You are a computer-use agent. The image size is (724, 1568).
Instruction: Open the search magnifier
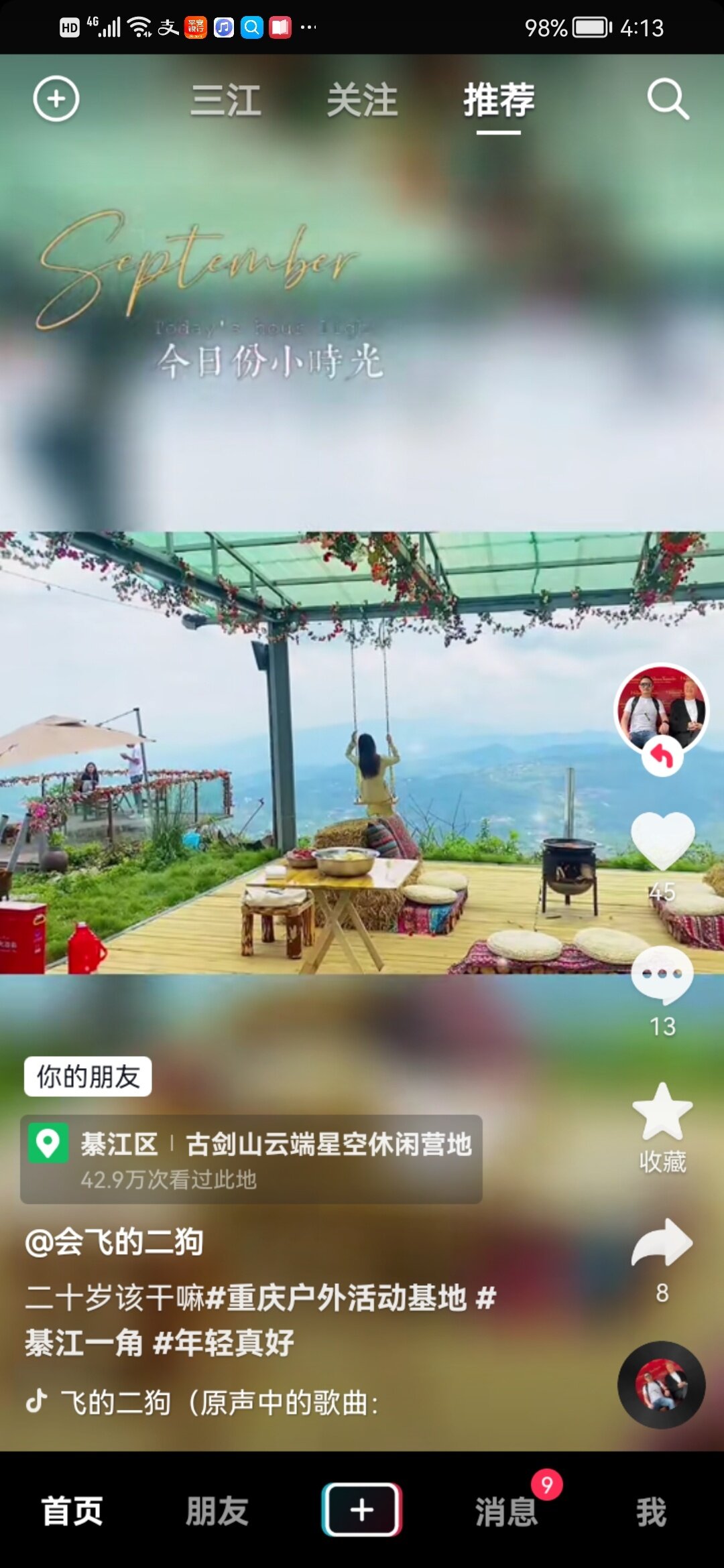(668, 99)
